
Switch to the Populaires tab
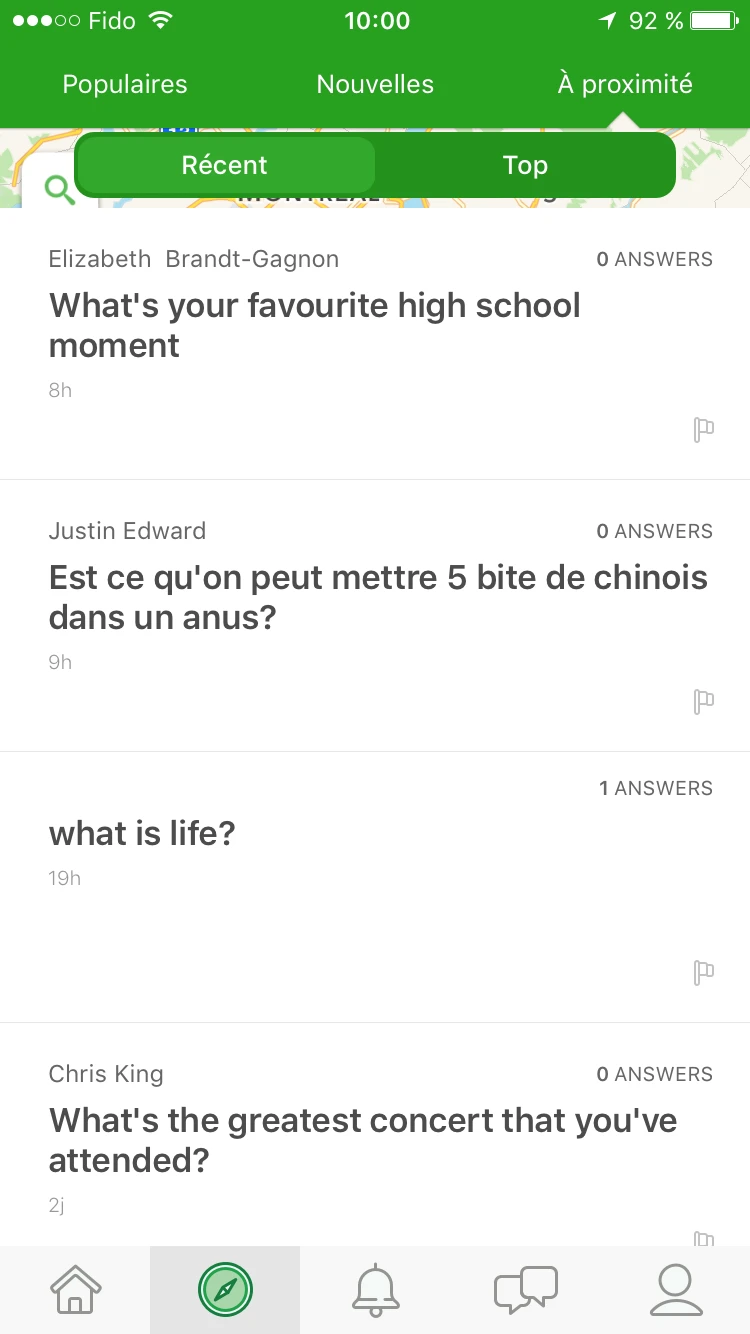pyautogui.click(x=125, y=84)
